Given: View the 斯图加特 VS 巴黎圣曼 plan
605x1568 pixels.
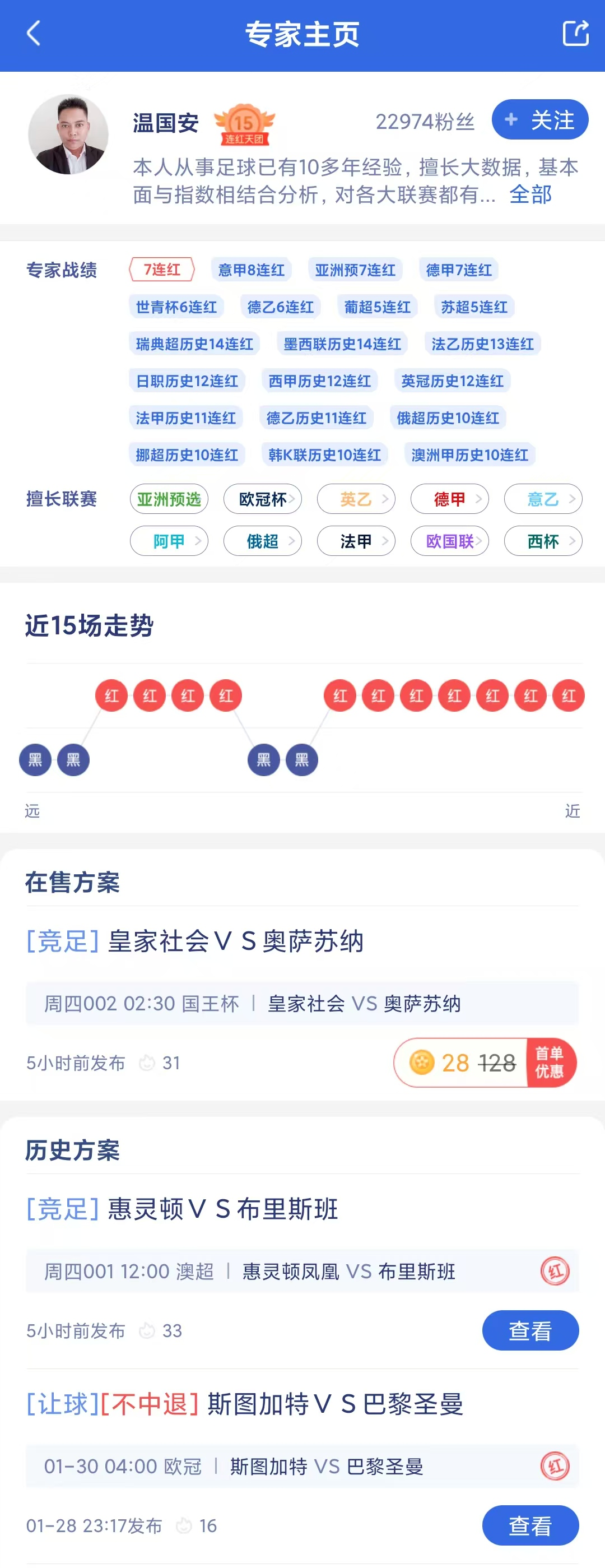Looking at the screenshot, I should pos(529,1525).
